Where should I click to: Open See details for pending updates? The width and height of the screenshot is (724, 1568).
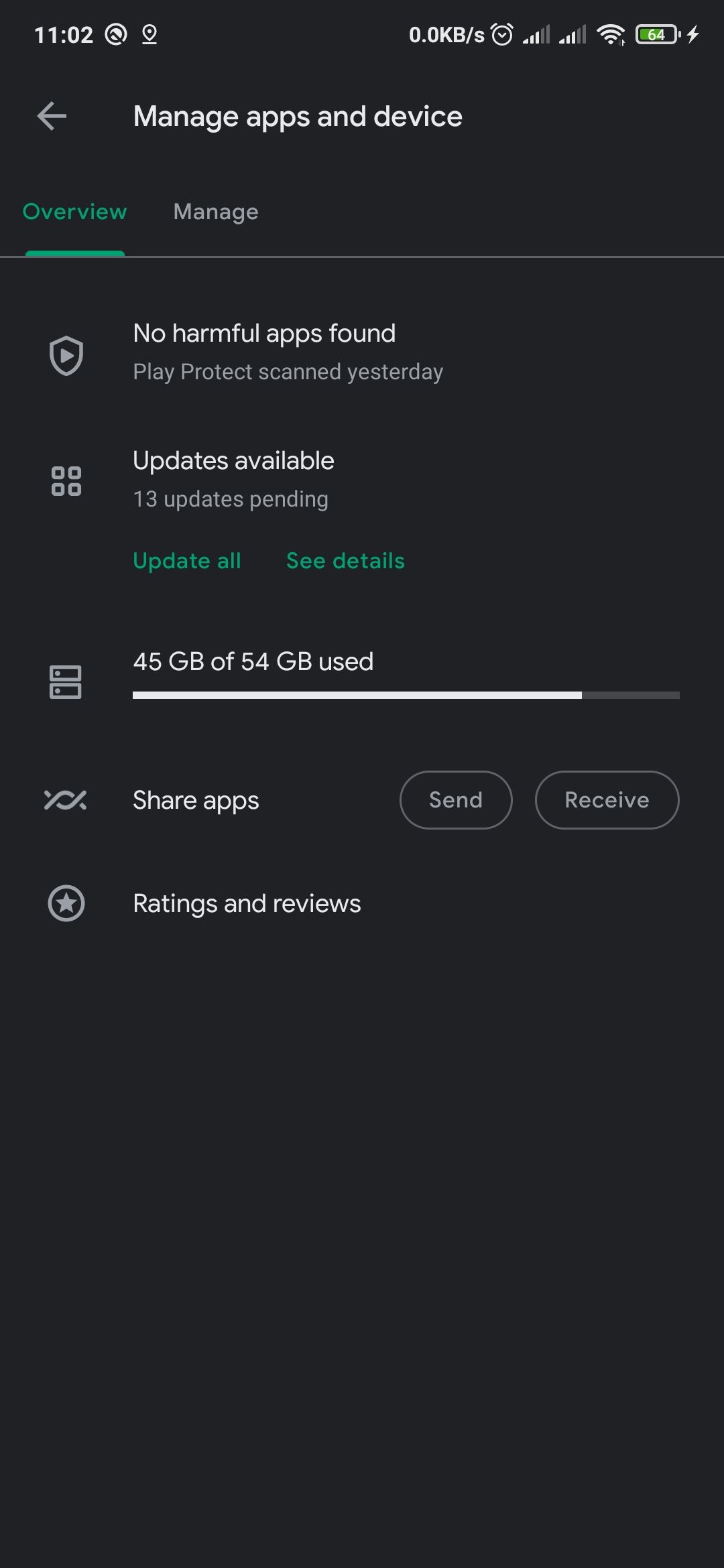point(345,561)
